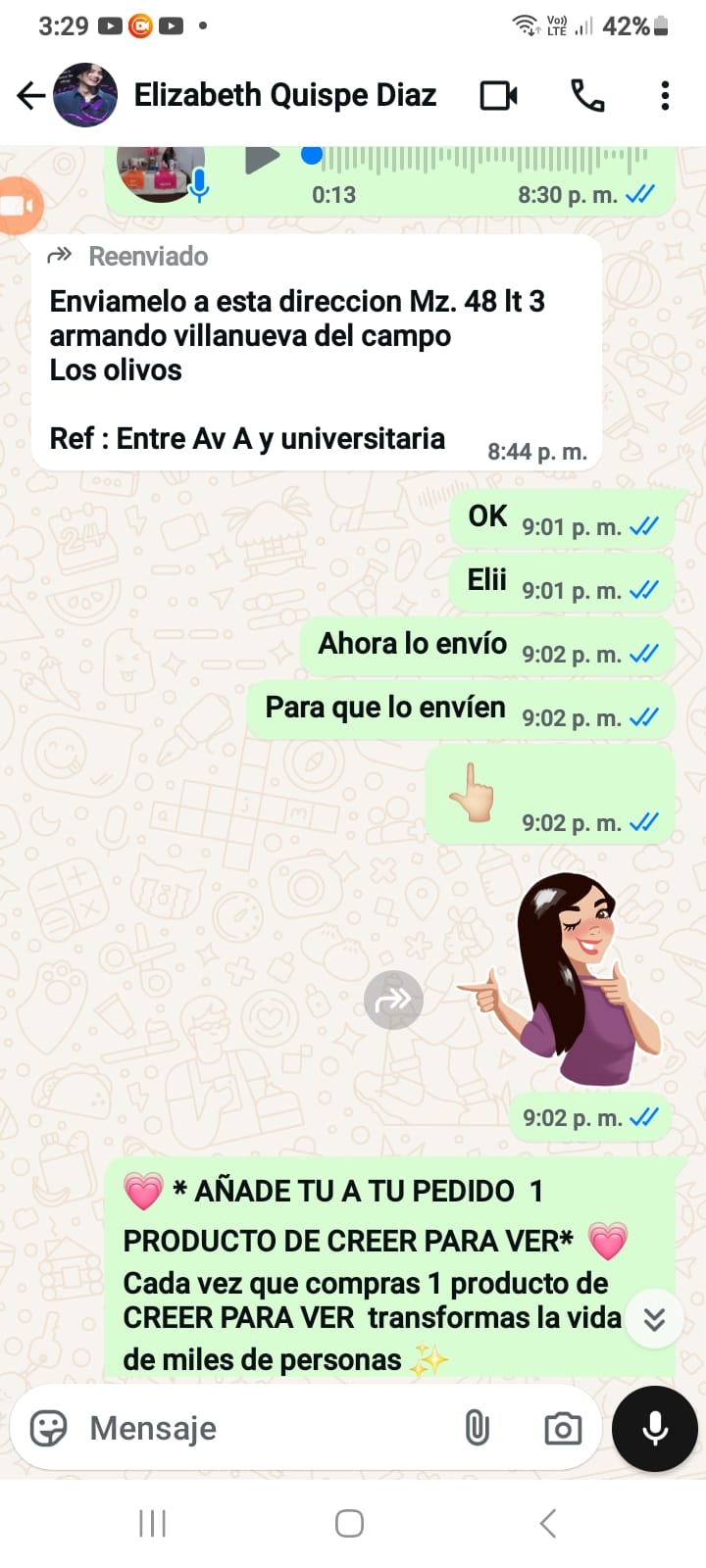Jump to the latest messages
This screenshot has height=1568, width=706.
pyautogui.click(x=654, y=1320)
